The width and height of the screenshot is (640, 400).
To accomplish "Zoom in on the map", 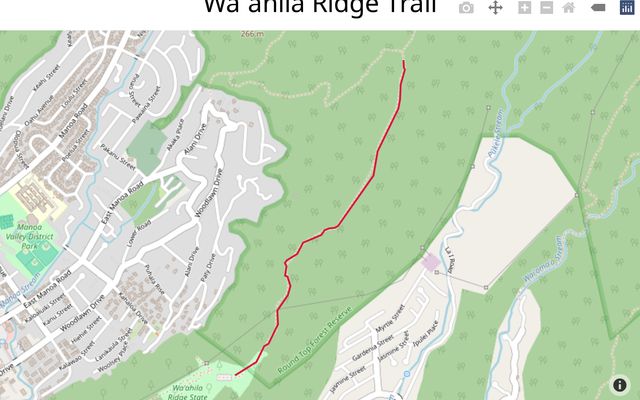I will tap(525, 8).
